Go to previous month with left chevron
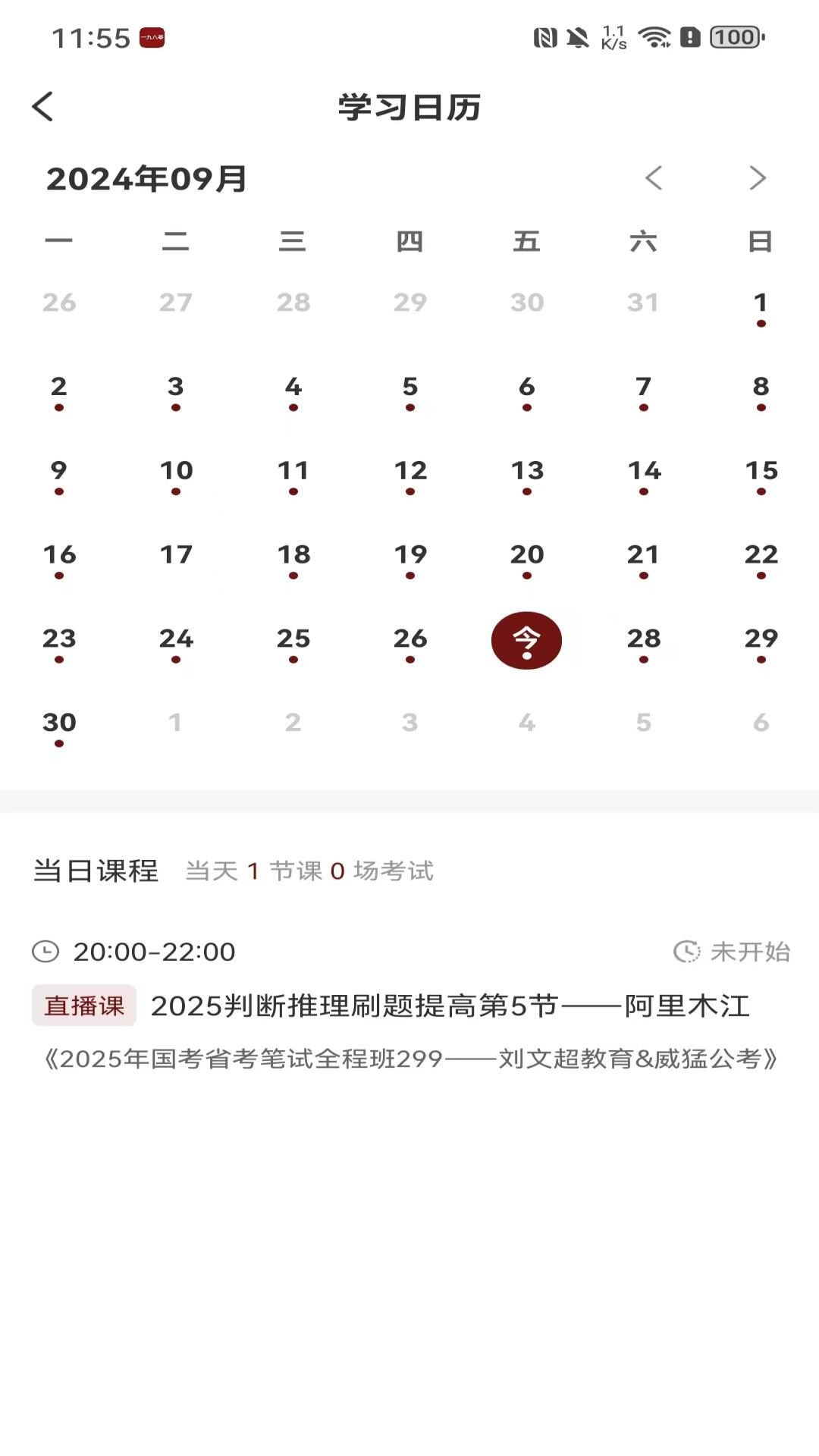The height and width of the screenshot is (1456, 819). click(x=655, y=178)
